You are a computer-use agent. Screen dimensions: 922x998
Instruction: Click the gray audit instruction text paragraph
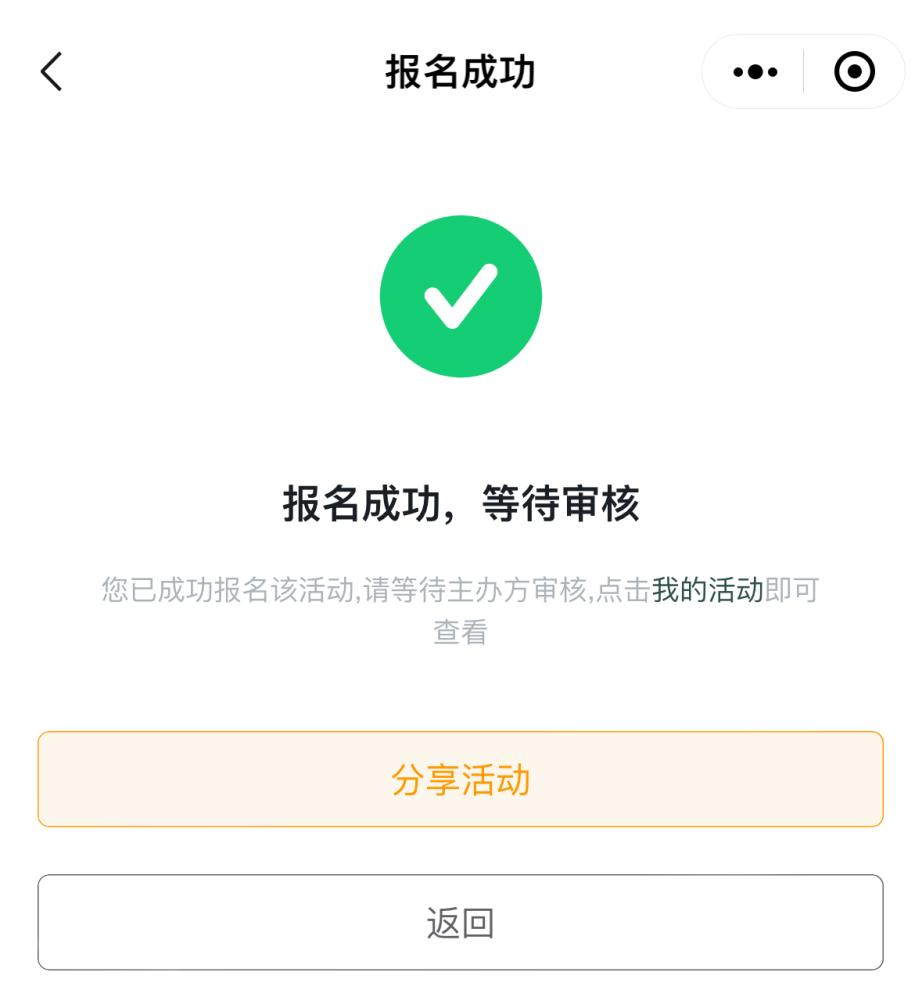click(x=461, y=608)
